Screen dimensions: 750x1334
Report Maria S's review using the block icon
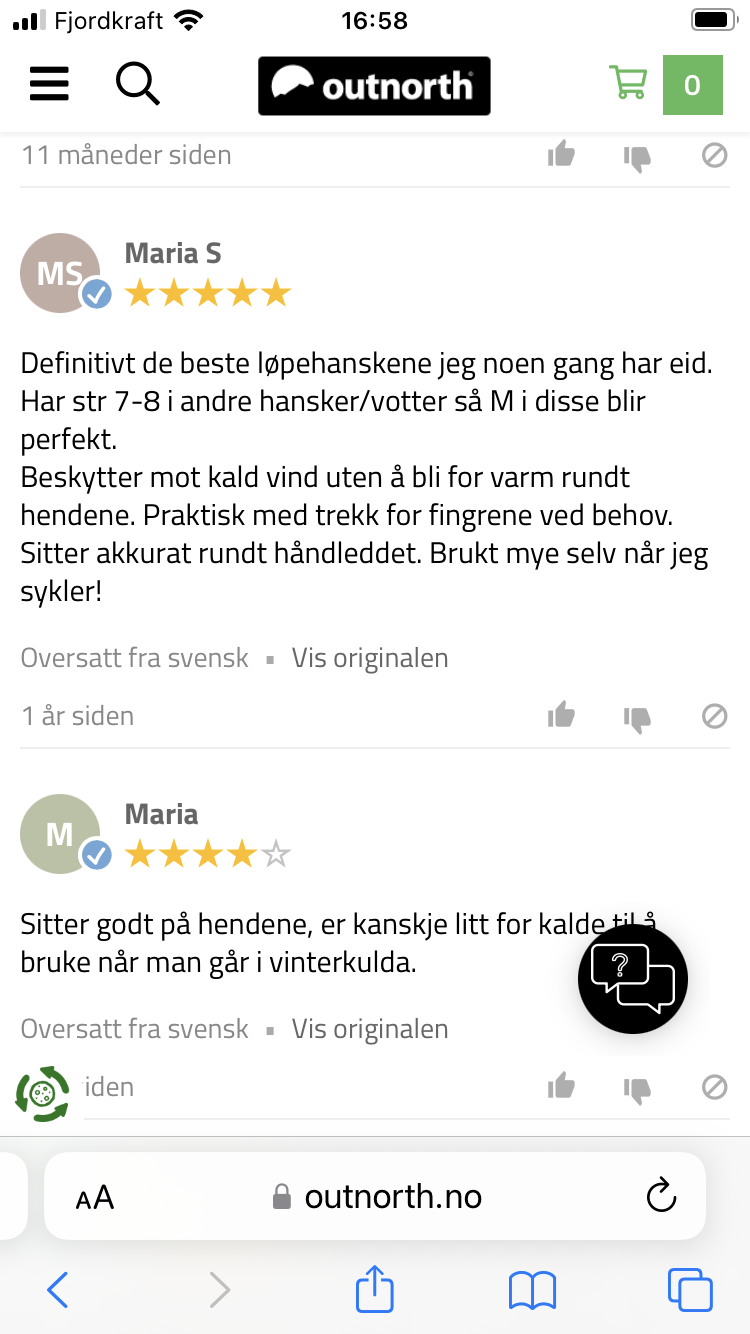[714, 716]
